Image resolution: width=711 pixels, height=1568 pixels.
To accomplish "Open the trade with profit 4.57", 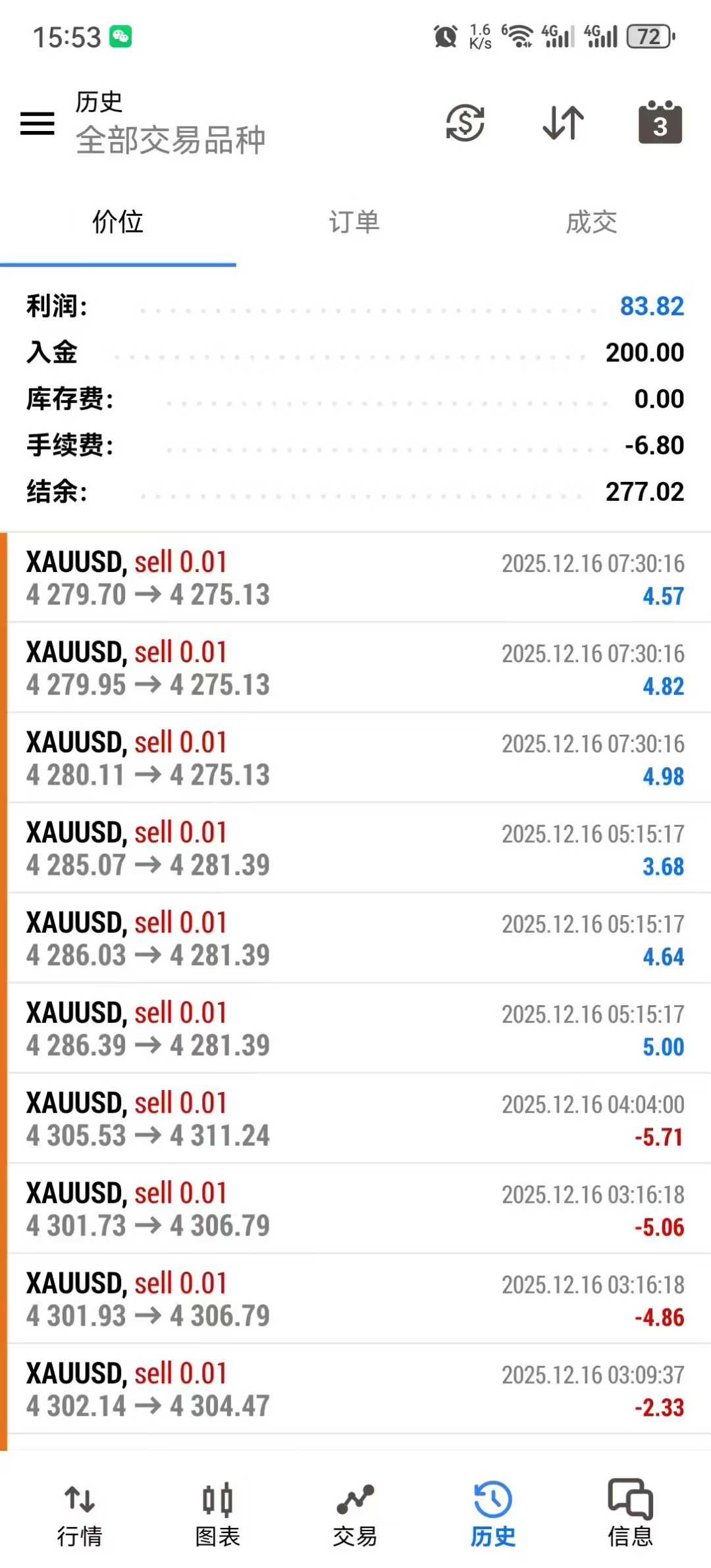I will point(355,579).
